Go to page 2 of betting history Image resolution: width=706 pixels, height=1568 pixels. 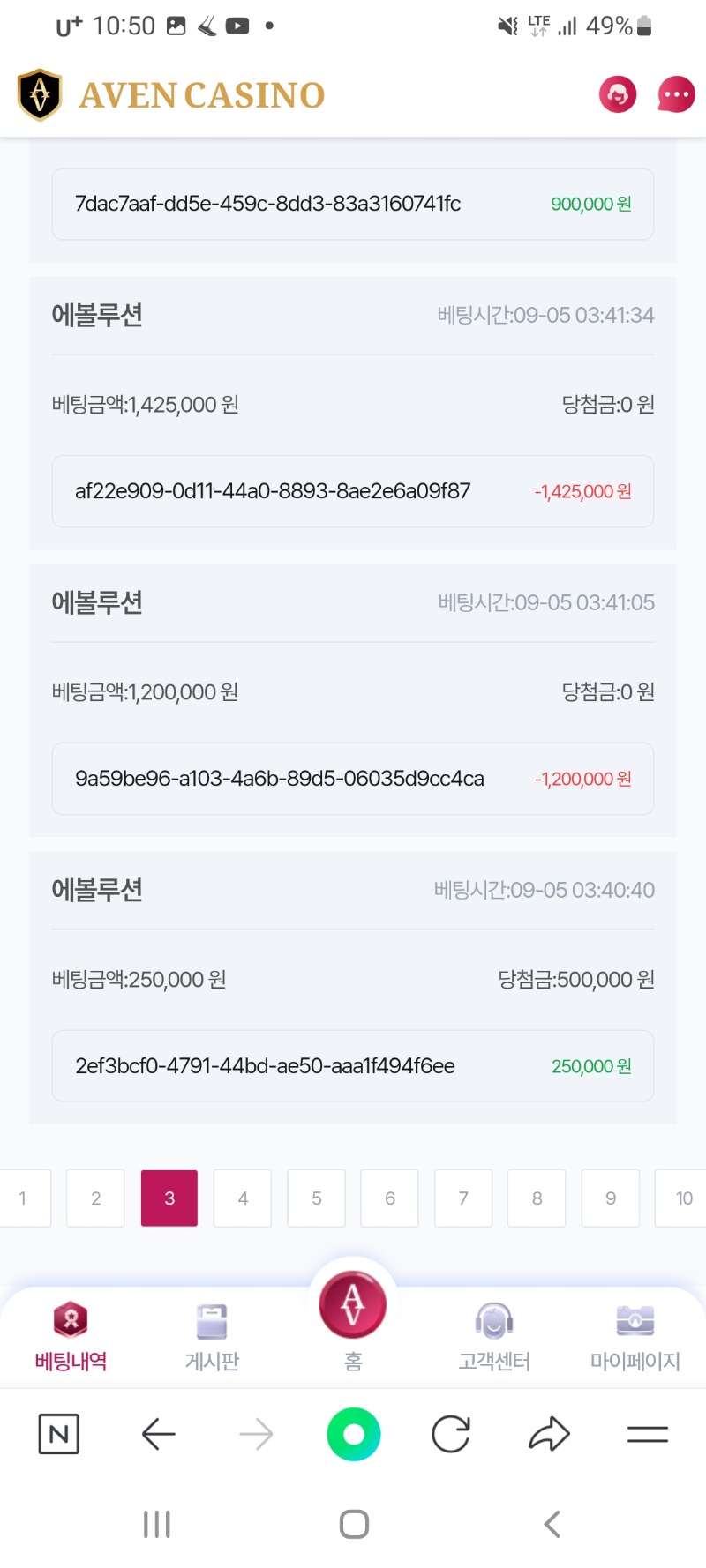(95, 1198)
